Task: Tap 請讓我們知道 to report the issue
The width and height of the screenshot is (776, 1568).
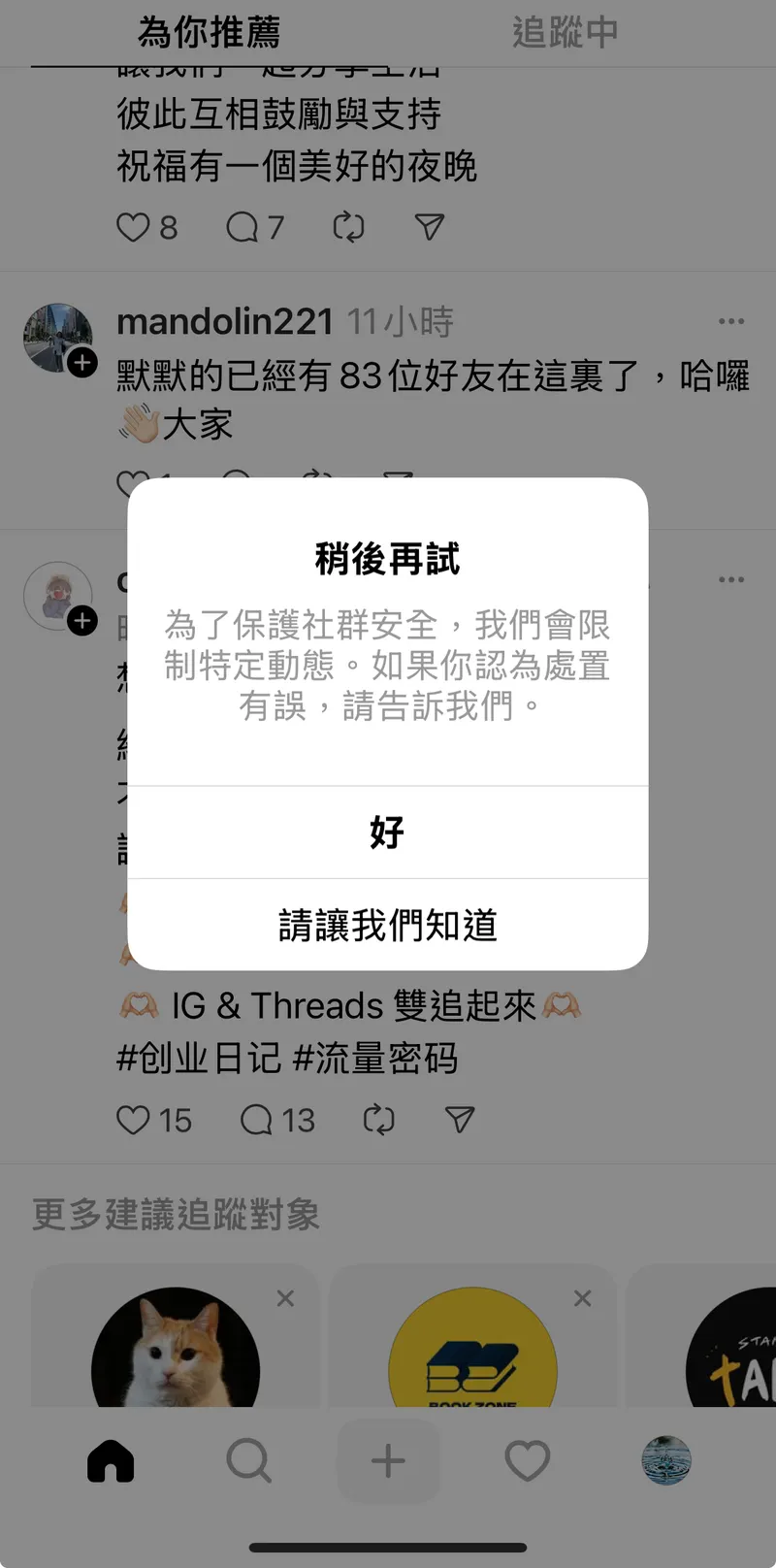Action: [x=387, y=925]
